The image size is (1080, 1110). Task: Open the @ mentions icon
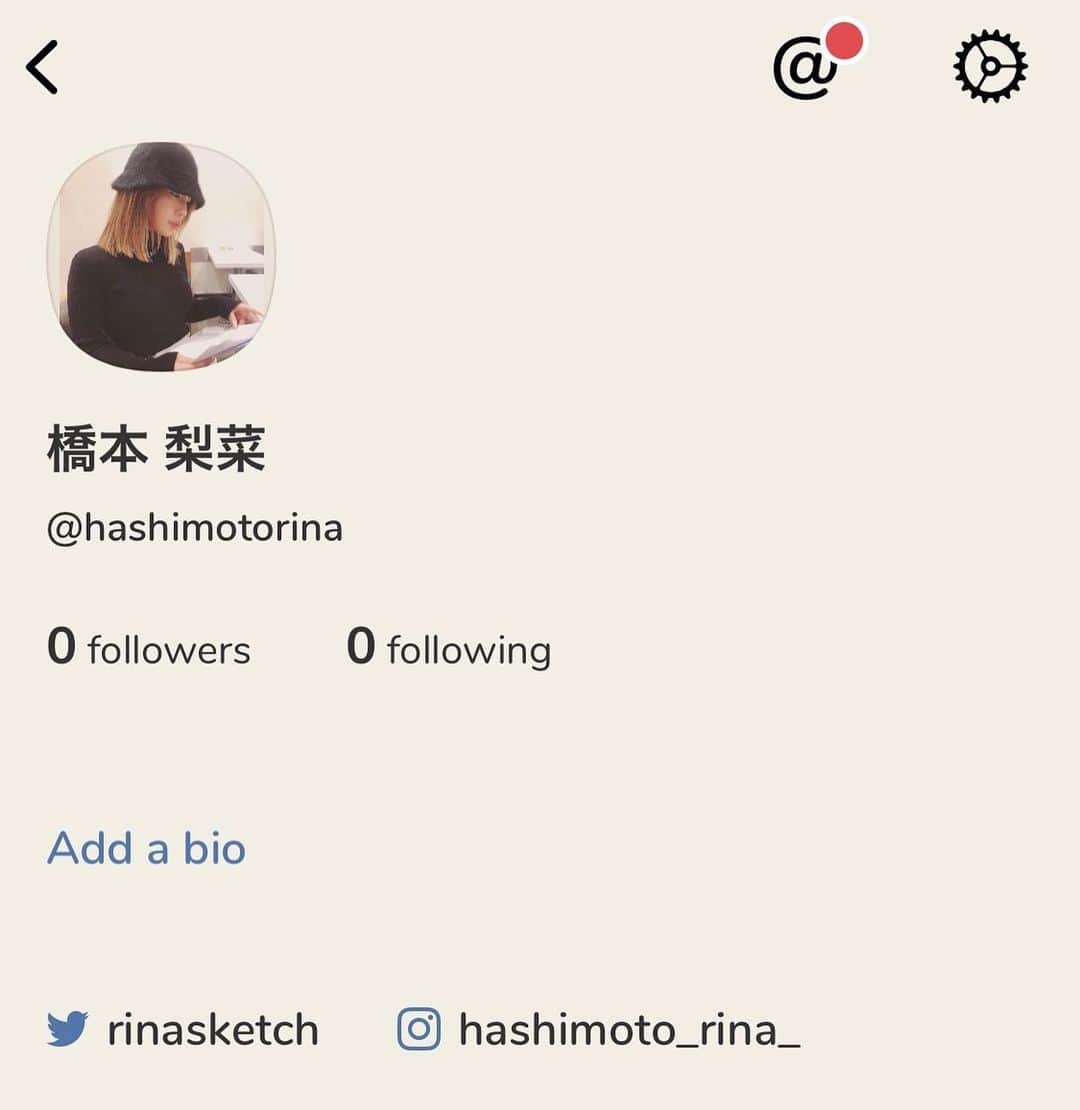point(808,67)
